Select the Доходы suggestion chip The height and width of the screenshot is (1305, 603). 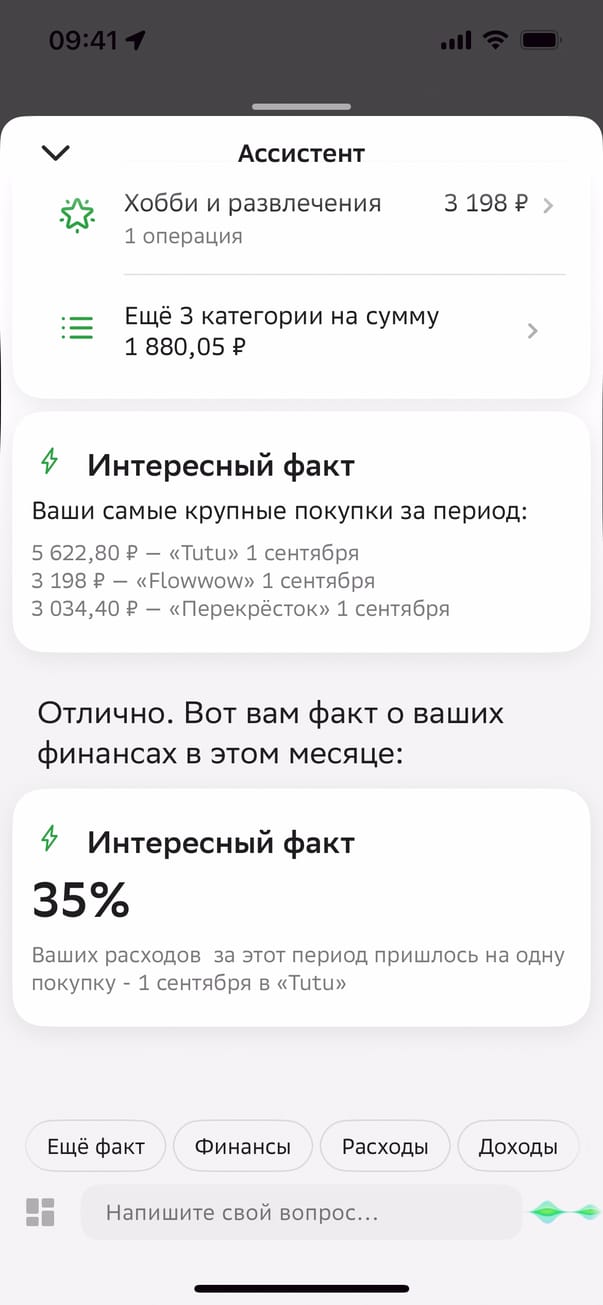coord(517,1147)
